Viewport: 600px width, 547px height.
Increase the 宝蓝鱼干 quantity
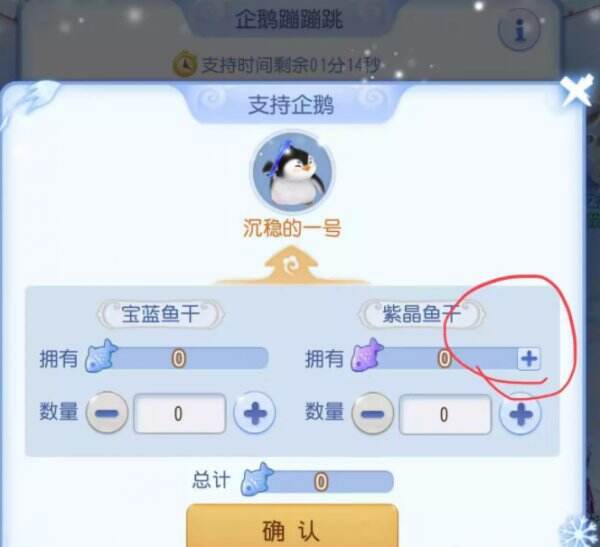(x=255, y=413)
